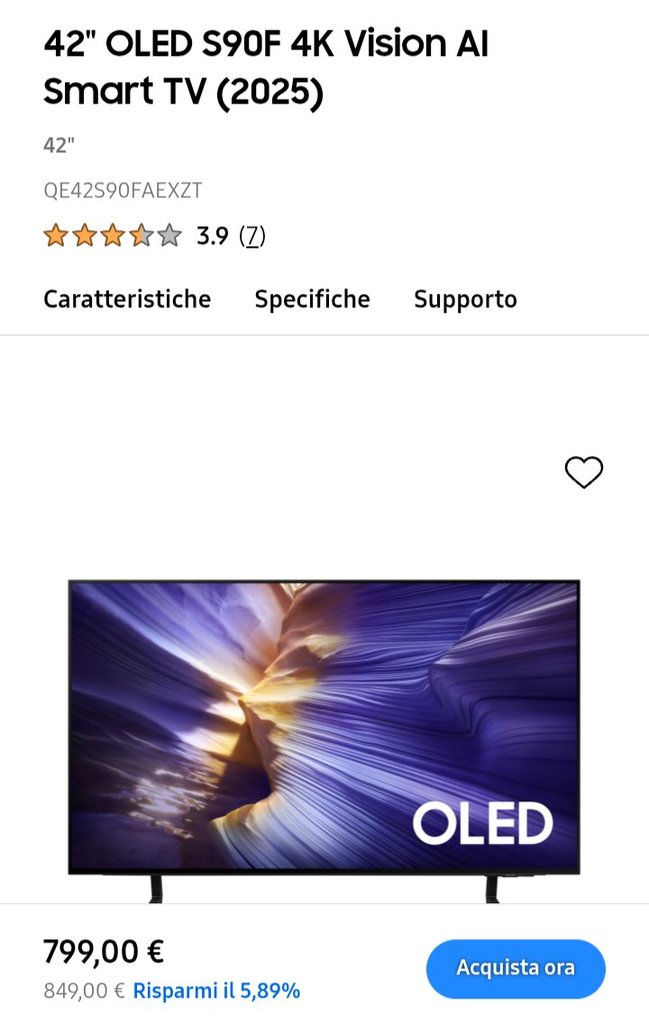
Task: Go to the Supporto tab
Action: coord(465,299)
